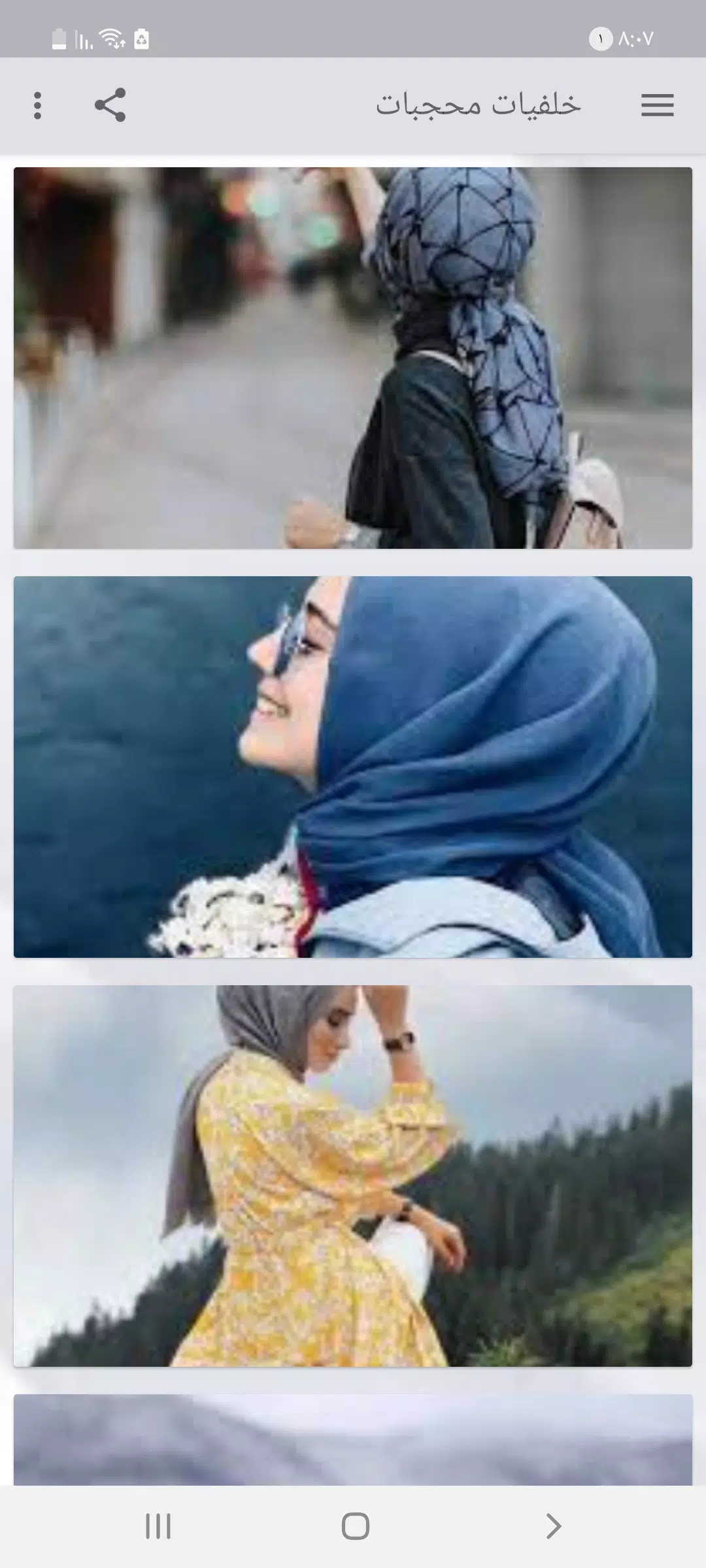706x1568 pixels.
Task: Open the patterned blue headscarf wallpaper
Action: [353, 358]
